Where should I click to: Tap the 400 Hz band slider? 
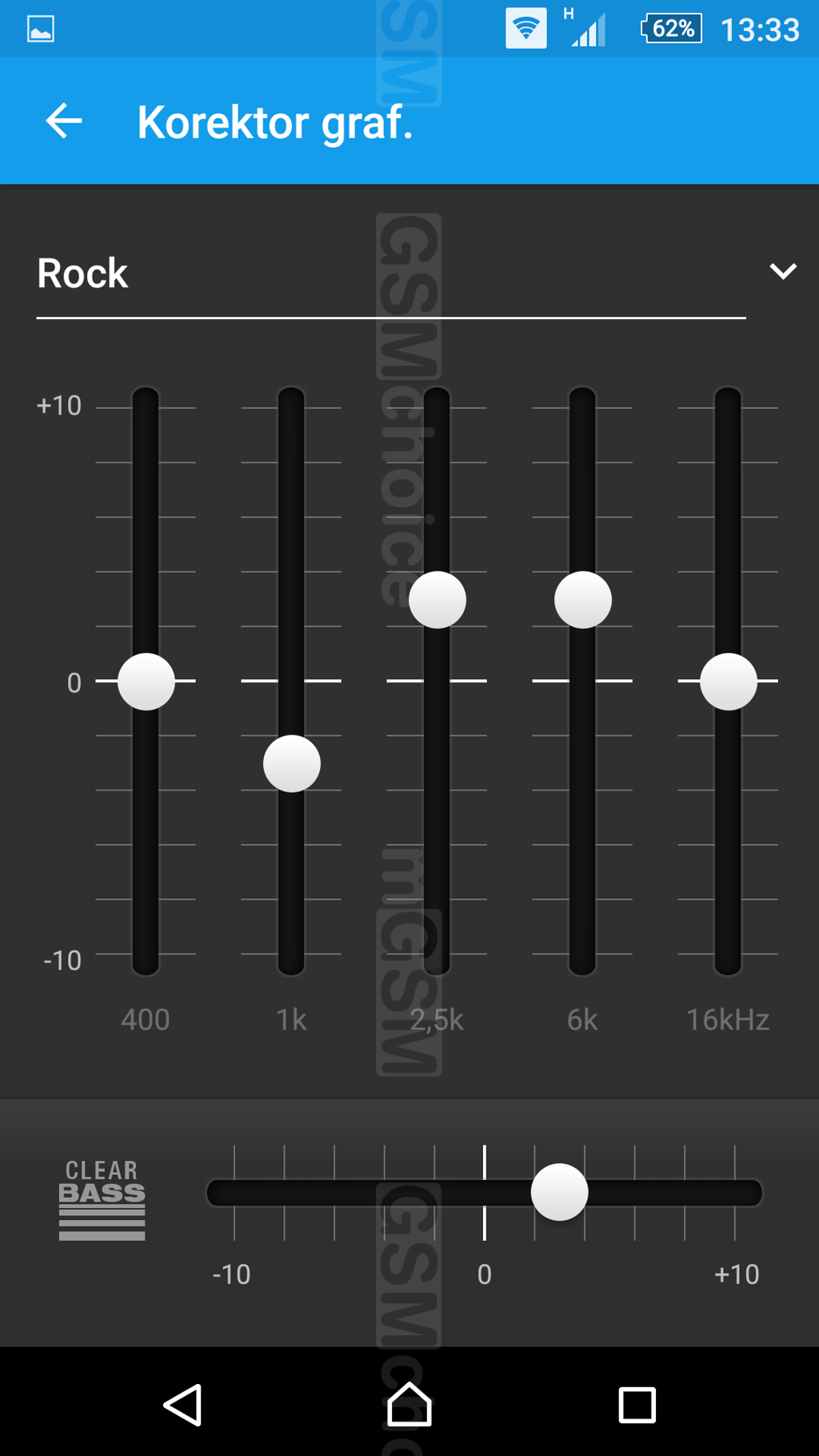(146, 682)
